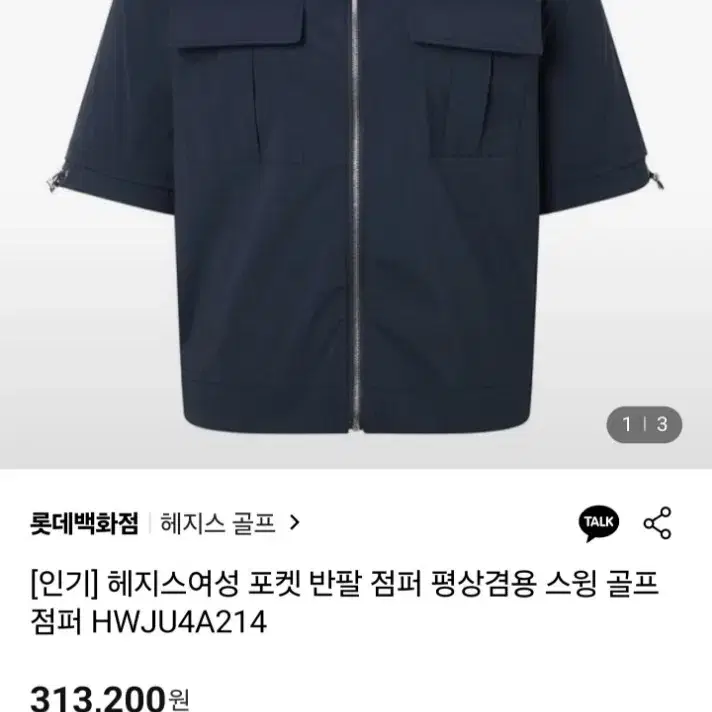Share the product via KakaoTalk
This screenshot has height=712, width=712.
(x=599, y=523)
